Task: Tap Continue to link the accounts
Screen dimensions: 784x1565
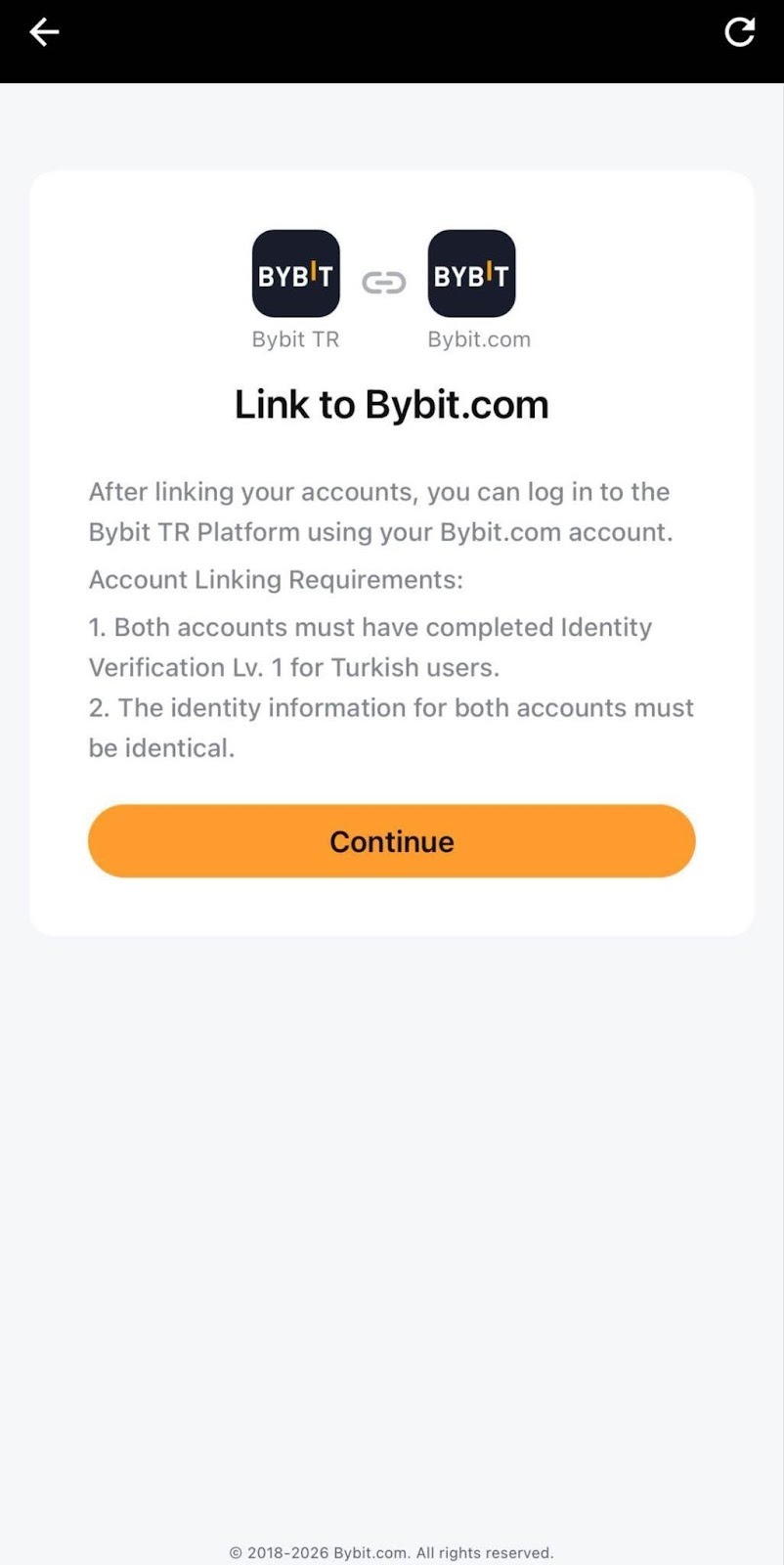Action: pos(391,841)
